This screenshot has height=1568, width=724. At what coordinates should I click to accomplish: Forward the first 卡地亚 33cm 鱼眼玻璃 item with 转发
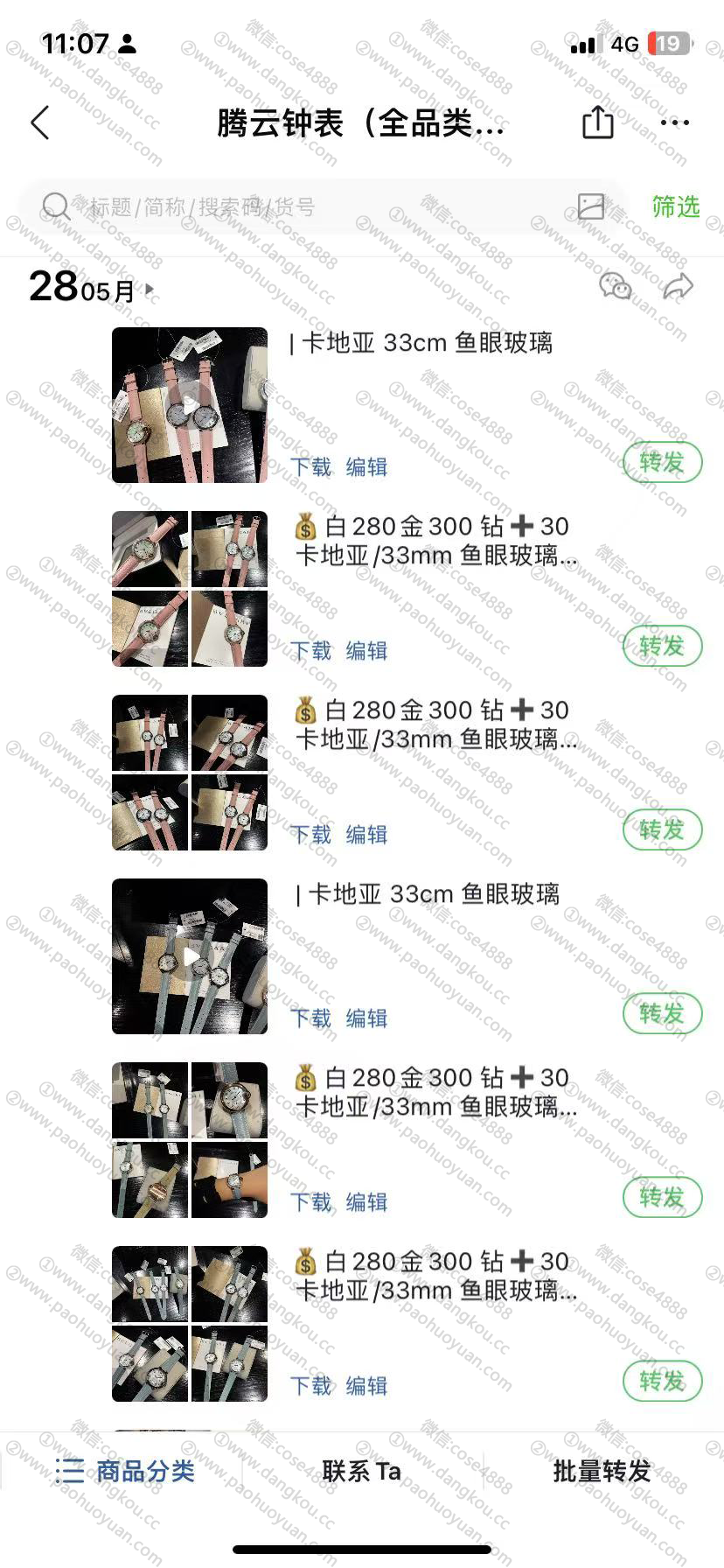click(662, 462)
